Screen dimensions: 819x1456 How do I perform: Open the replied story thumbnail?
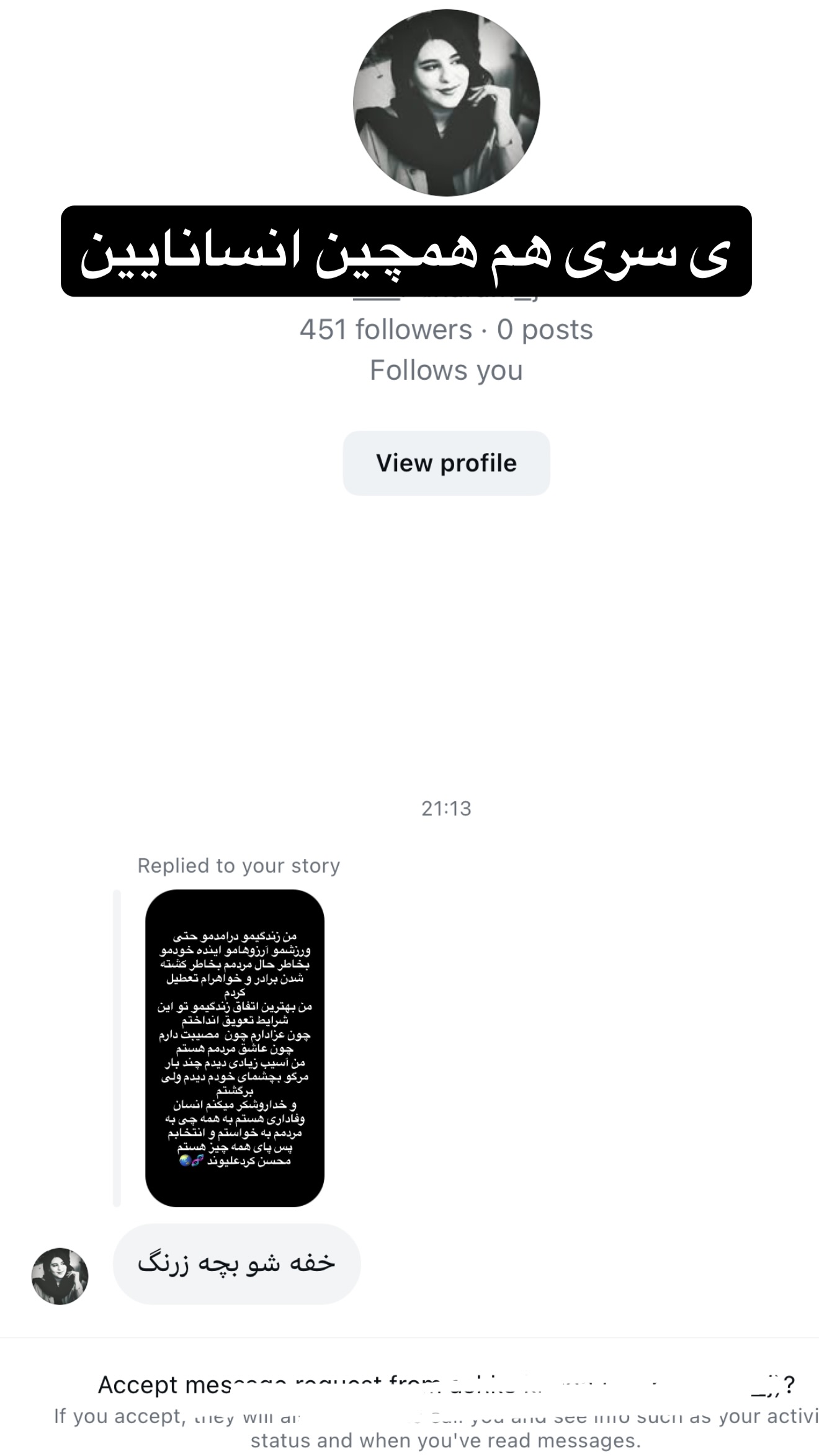[235, 1048]
